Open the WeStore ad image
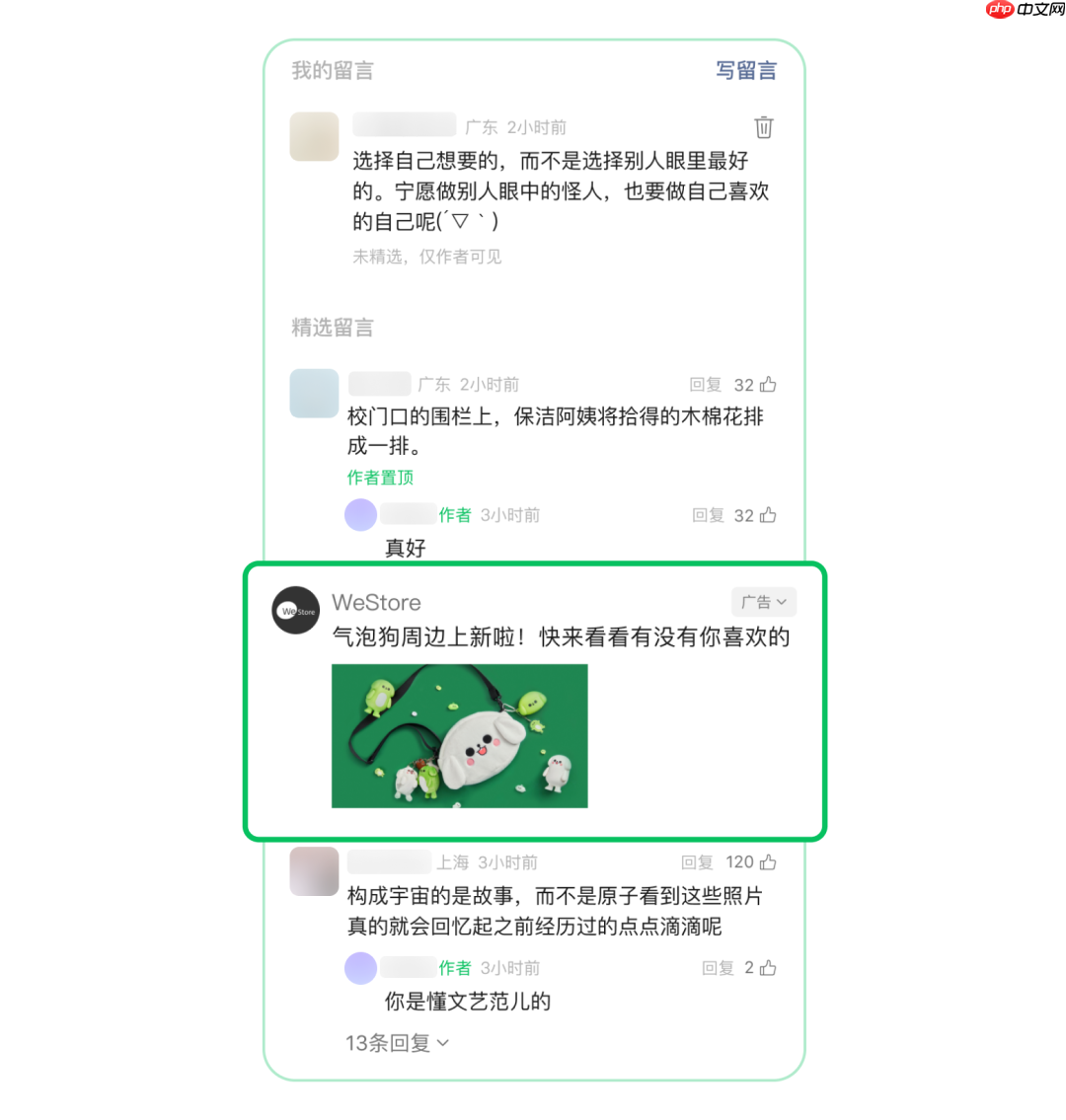This screenshot has width=1066, height=1120. 459,735
